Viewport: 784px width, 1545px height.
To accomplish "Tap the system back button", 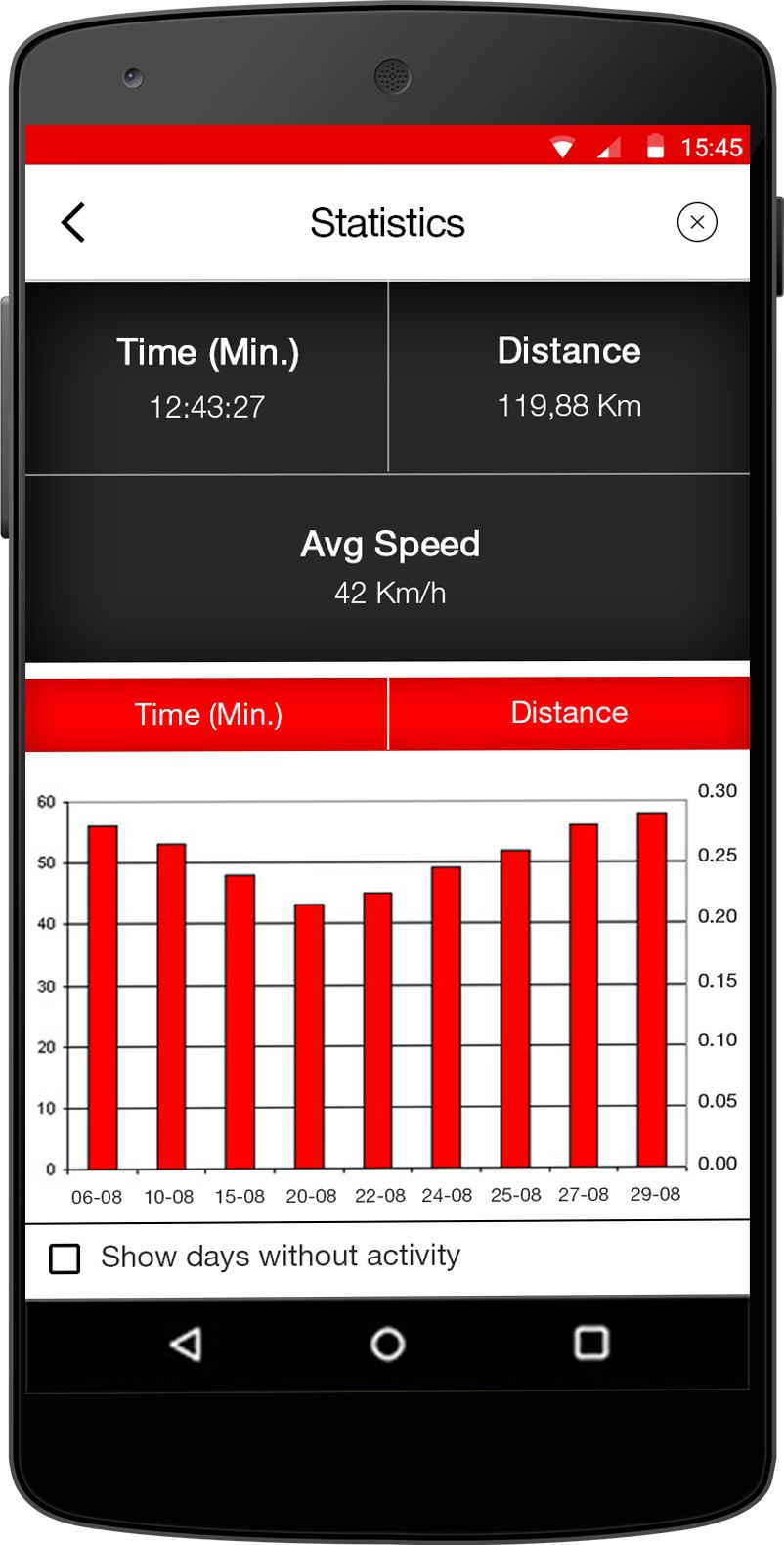I will click(x=186, y=1345).
